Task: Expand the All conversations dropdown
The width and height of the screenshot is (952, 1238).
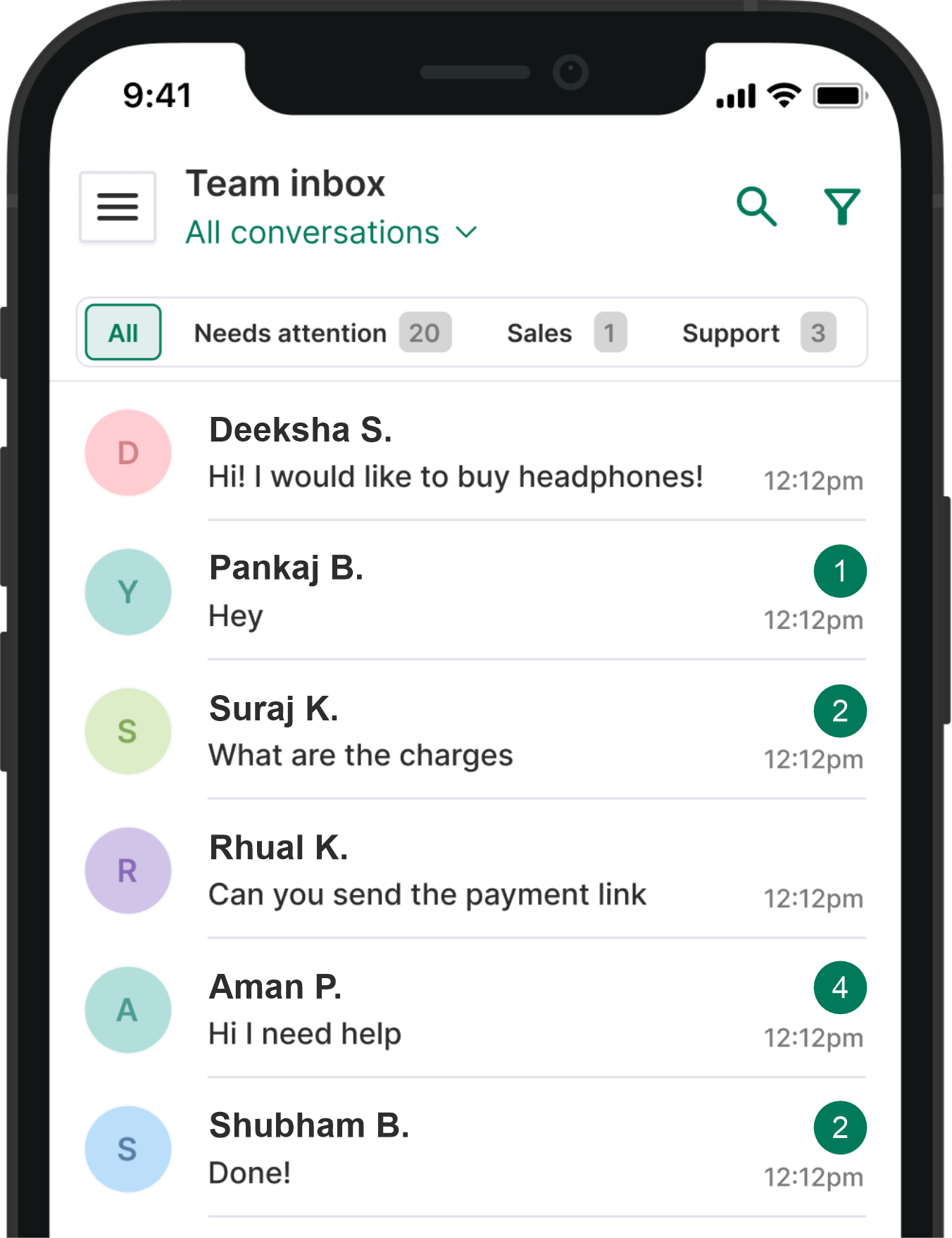Action: (x=331, y=233)
